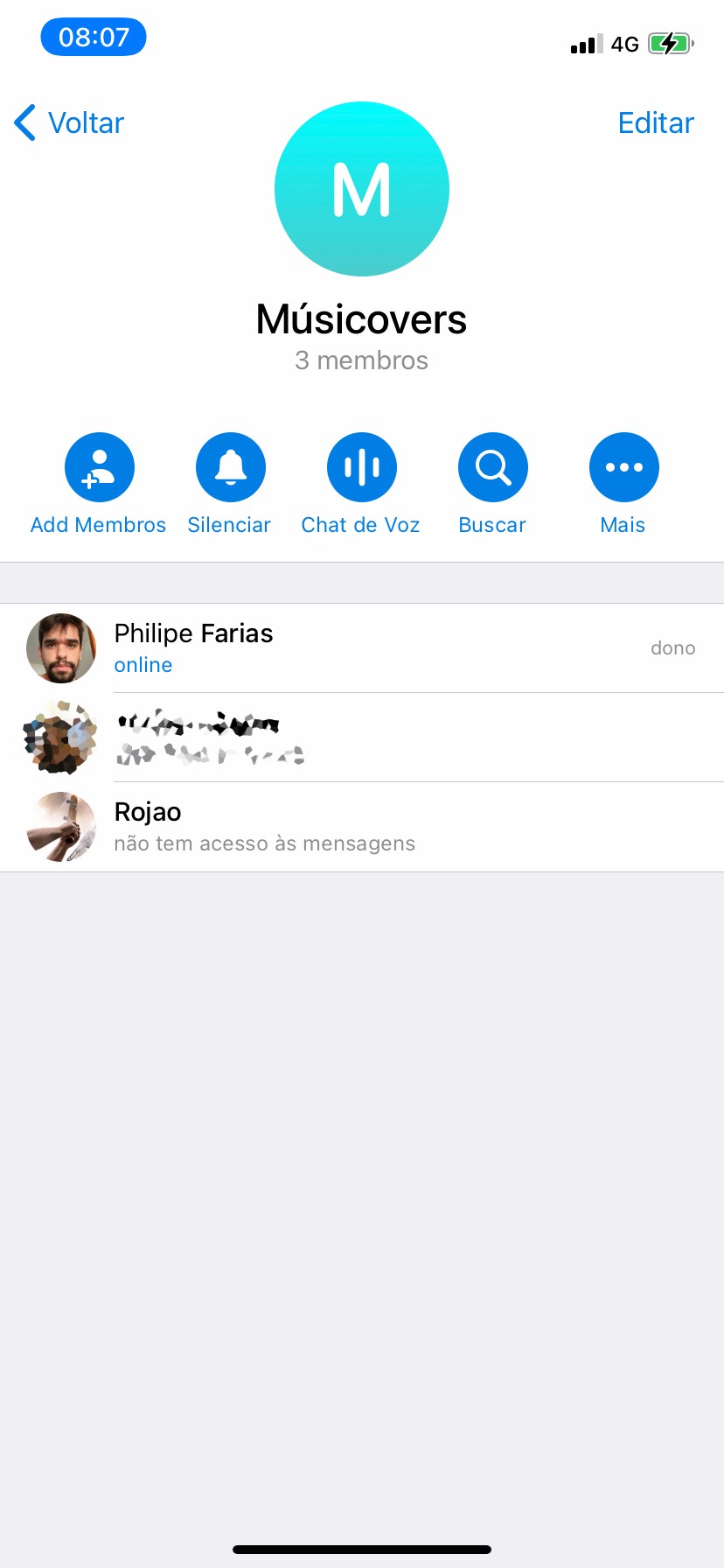Open the Músicovers group avatar
Screen dimensions: 724x1568
click(x=361, y=189)
